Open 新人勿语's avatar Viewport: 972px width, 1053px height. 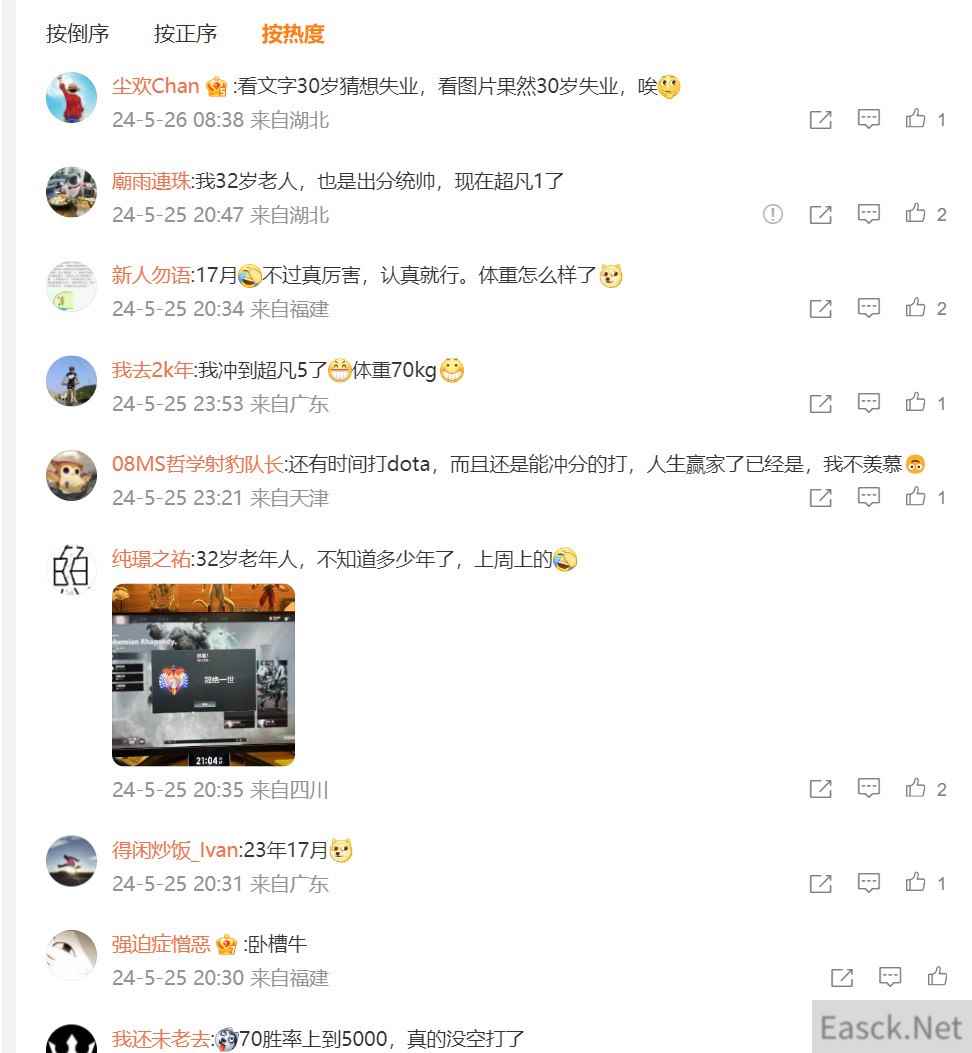point(71,286)
